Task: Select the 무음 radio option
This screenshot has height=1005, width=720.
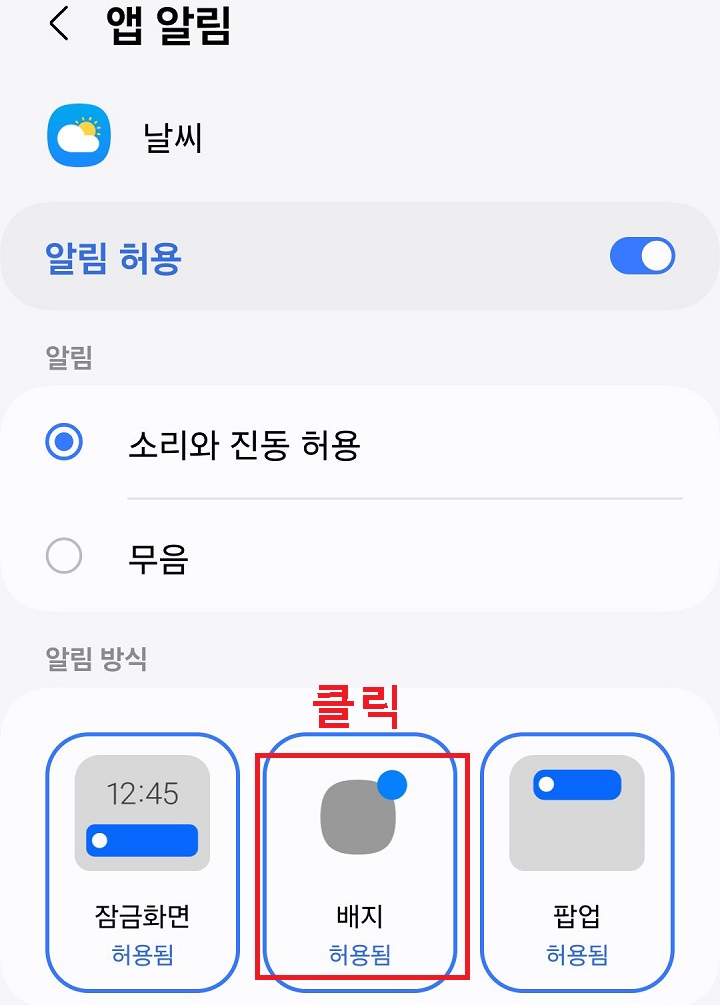Action: [64, 557]
